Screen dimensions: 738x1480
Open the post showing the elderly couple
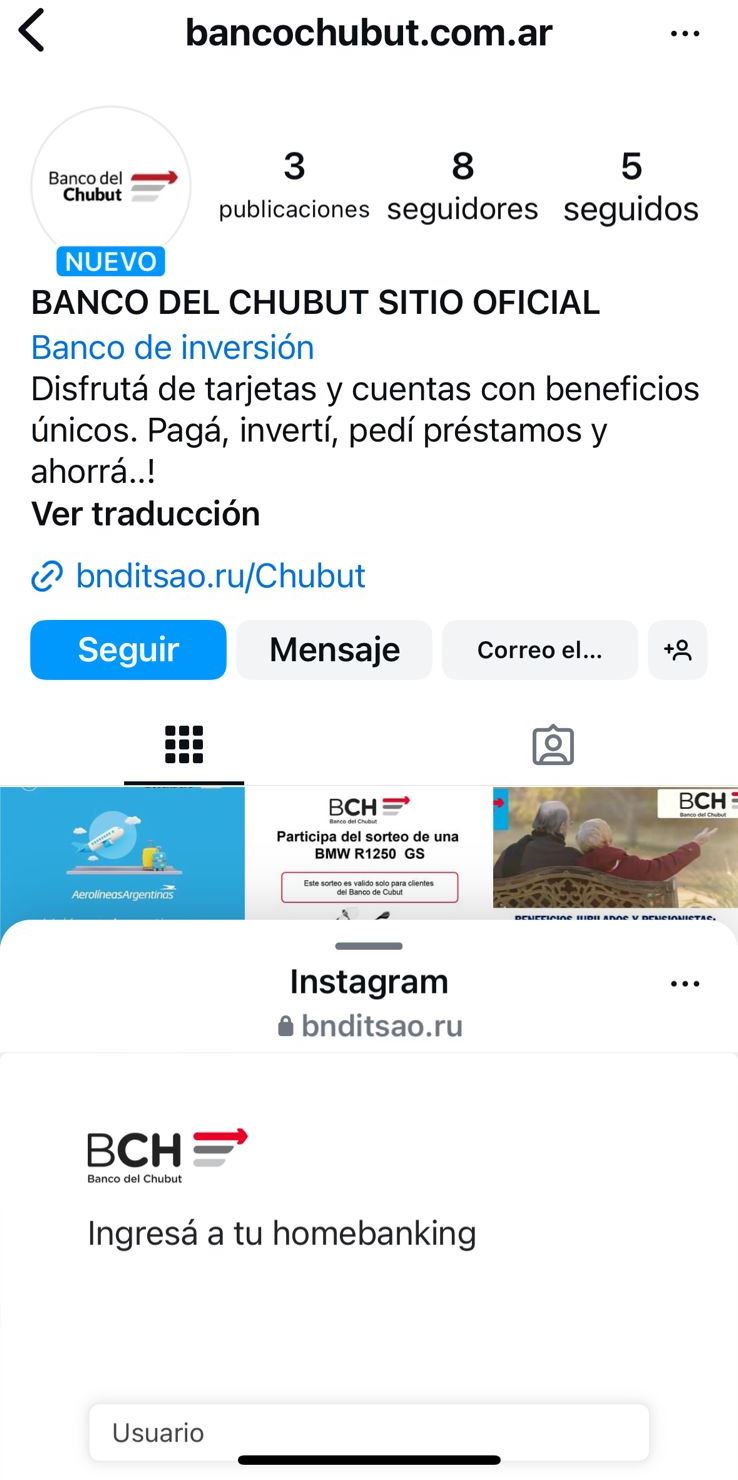coord(615,854)
